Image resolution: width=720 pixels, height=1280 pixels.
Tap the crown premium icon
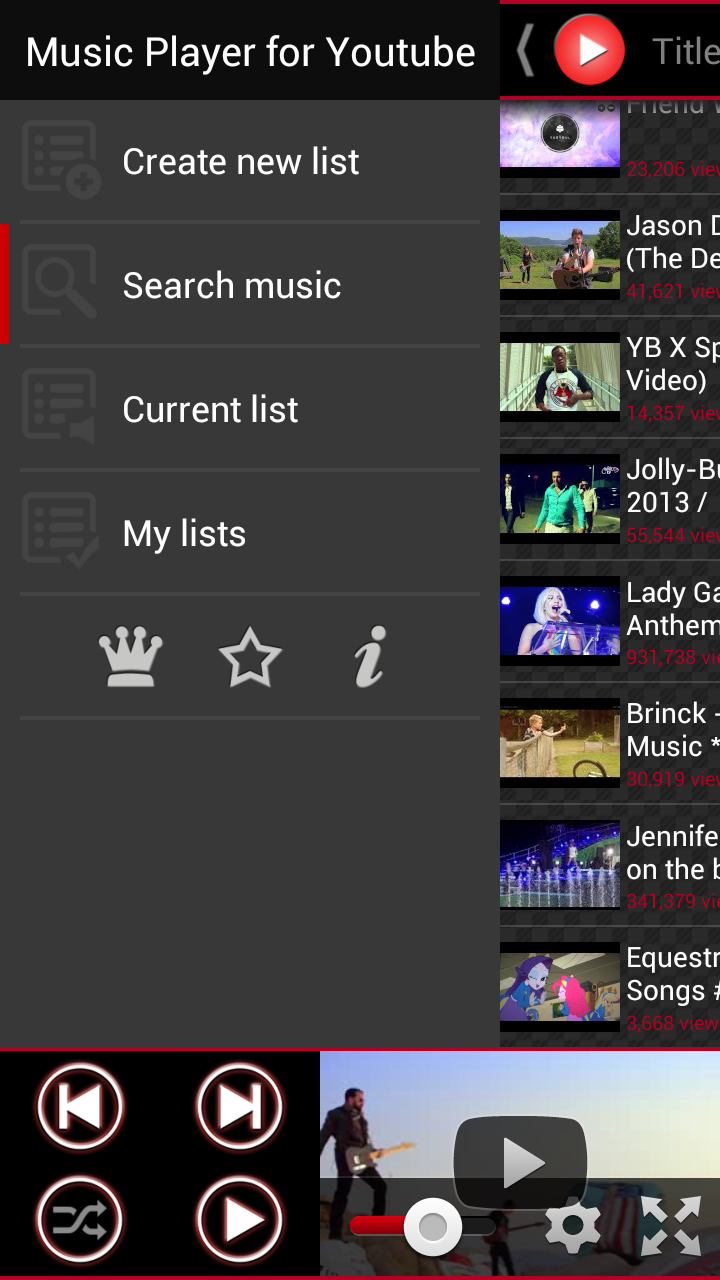click(x=131, y=657)
